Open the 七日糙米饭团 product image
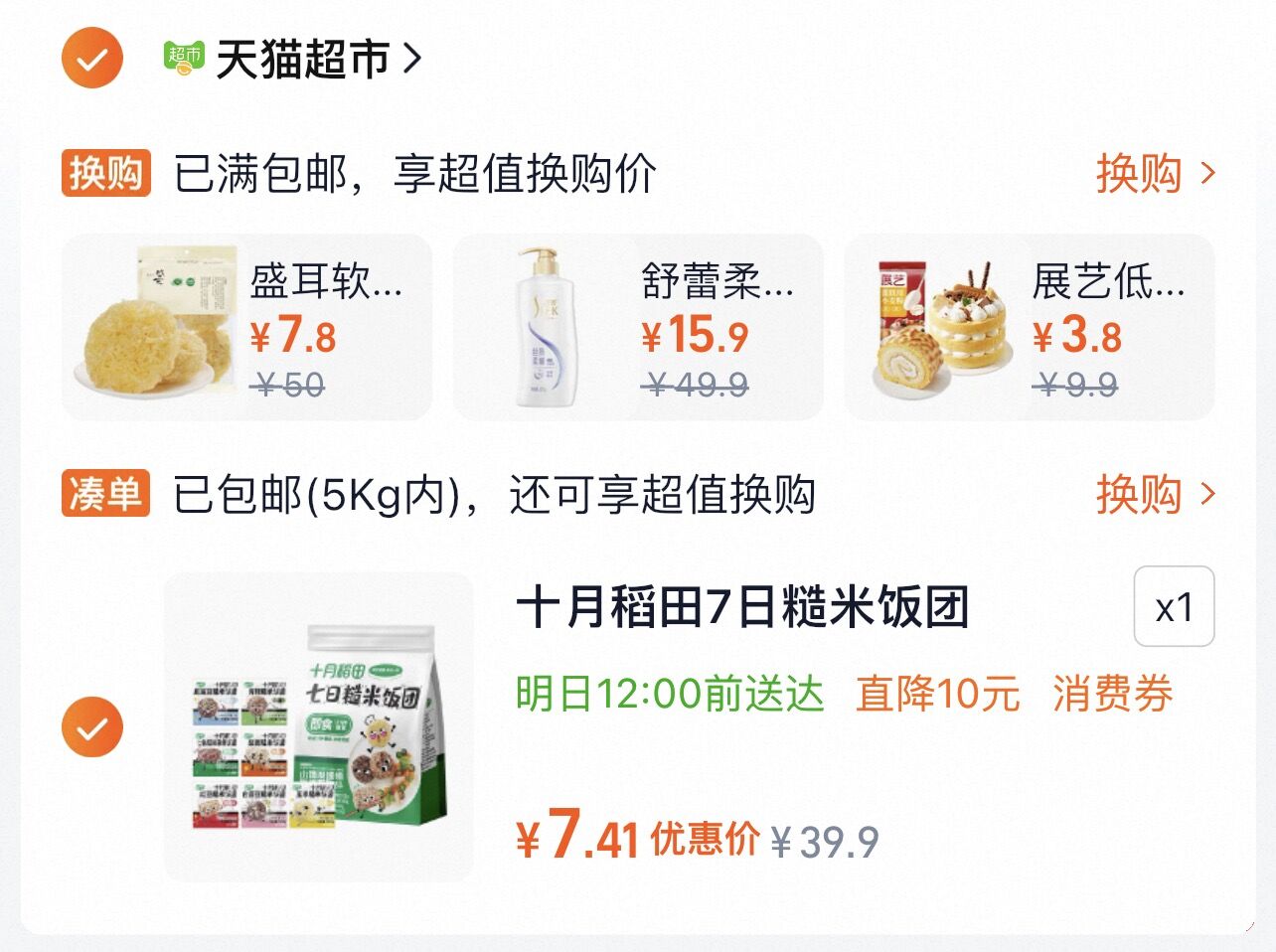 pyautogui.click(x=319, y=727)
